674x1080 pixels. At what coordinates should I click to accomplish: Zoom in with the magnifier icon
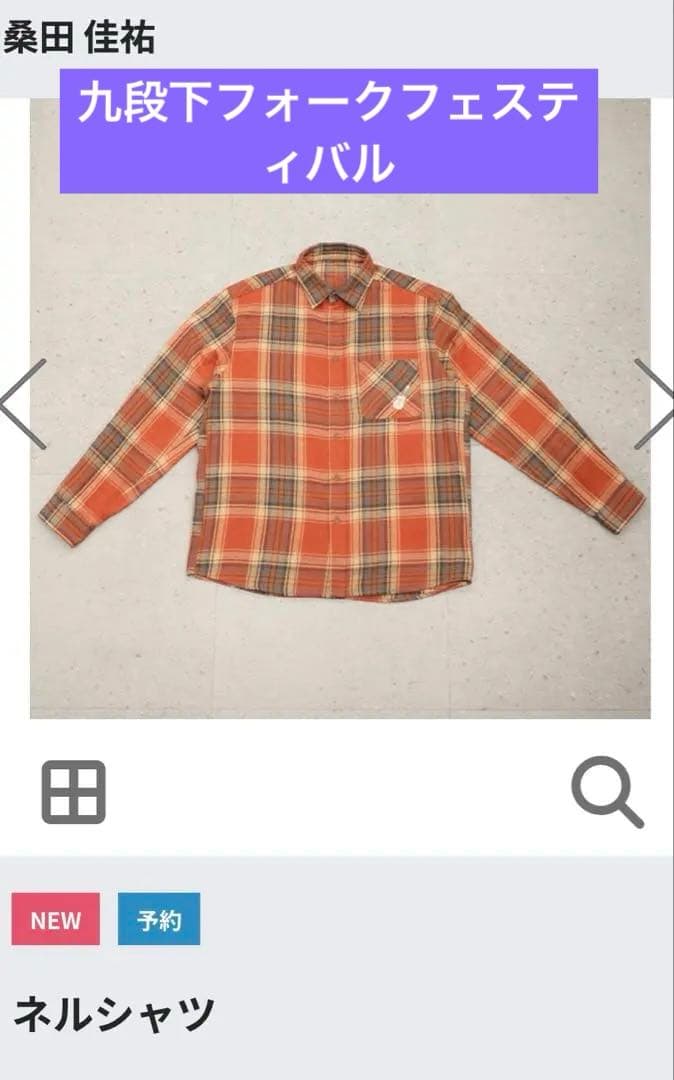607,792
